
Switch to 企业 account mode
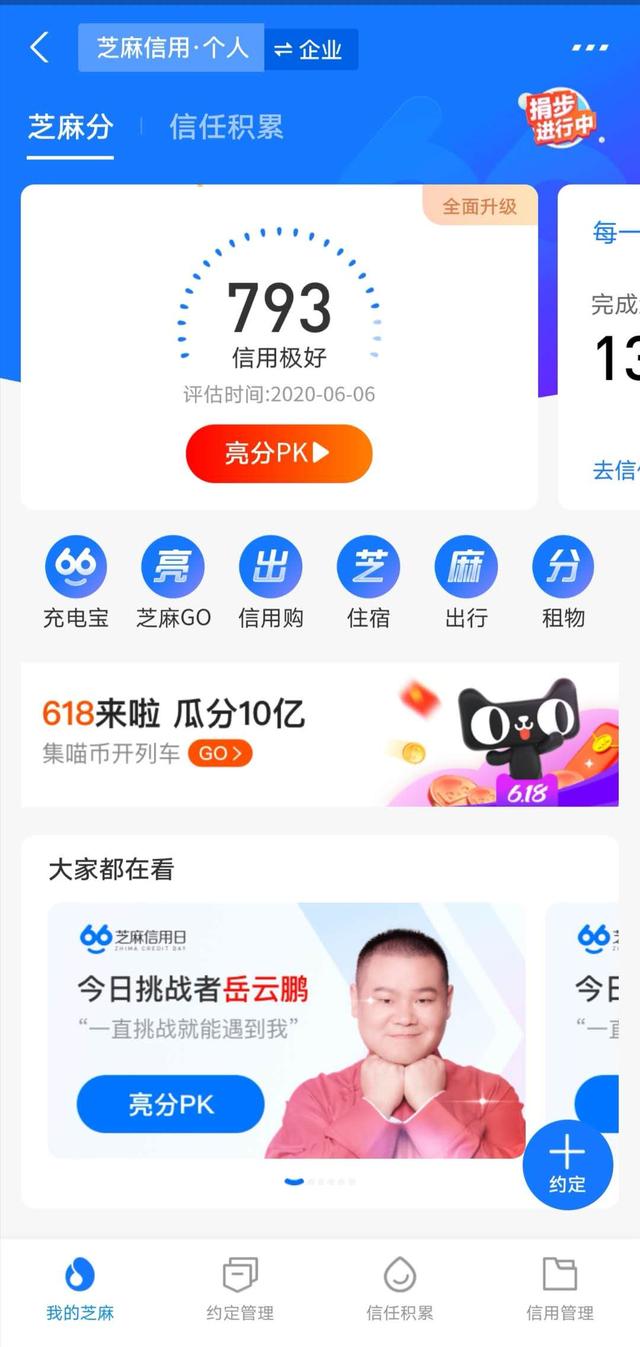pyautogui.click(x=310, y=49)
